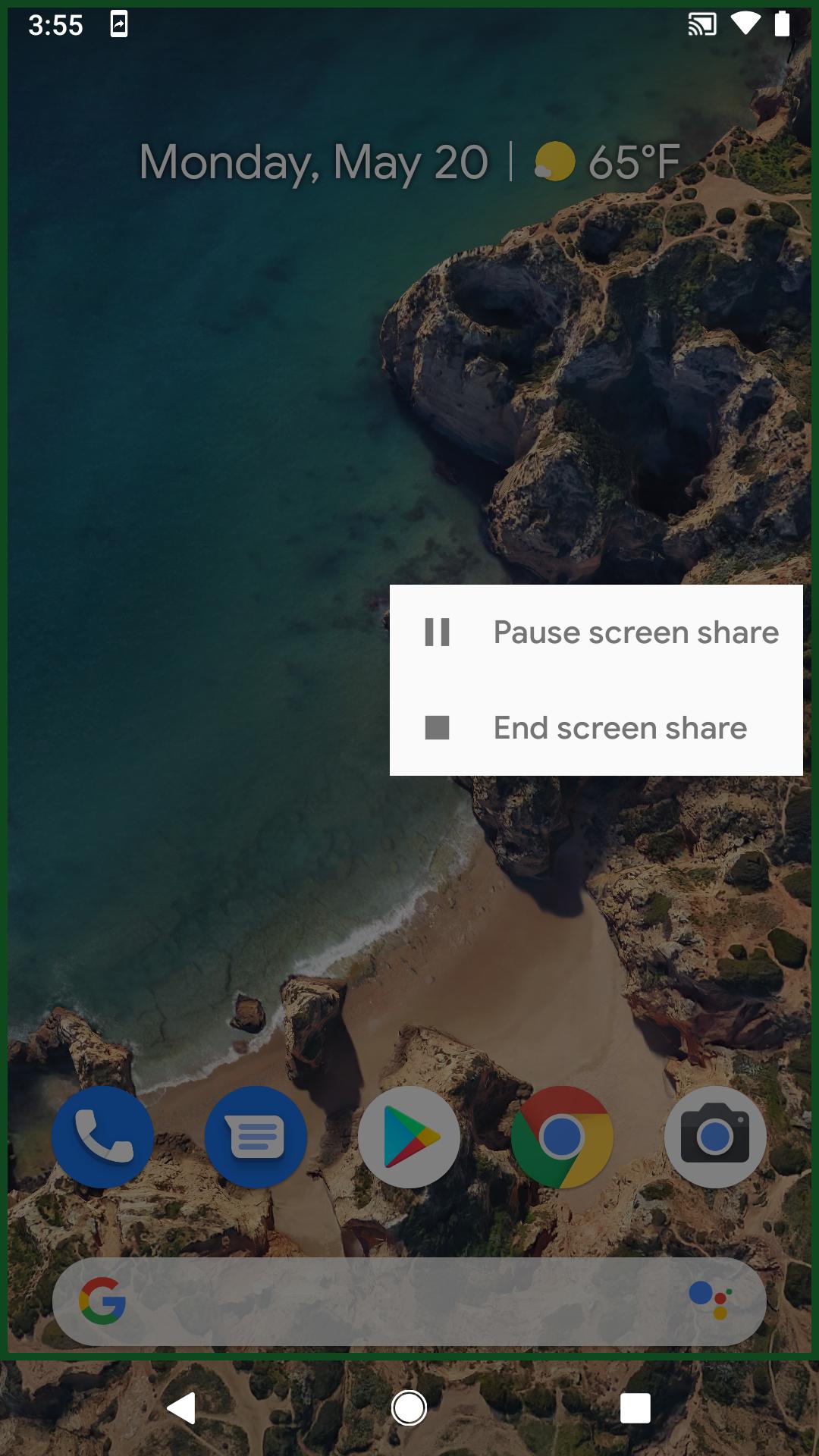Launch the Chrome browser

[x=562, y=1137]
